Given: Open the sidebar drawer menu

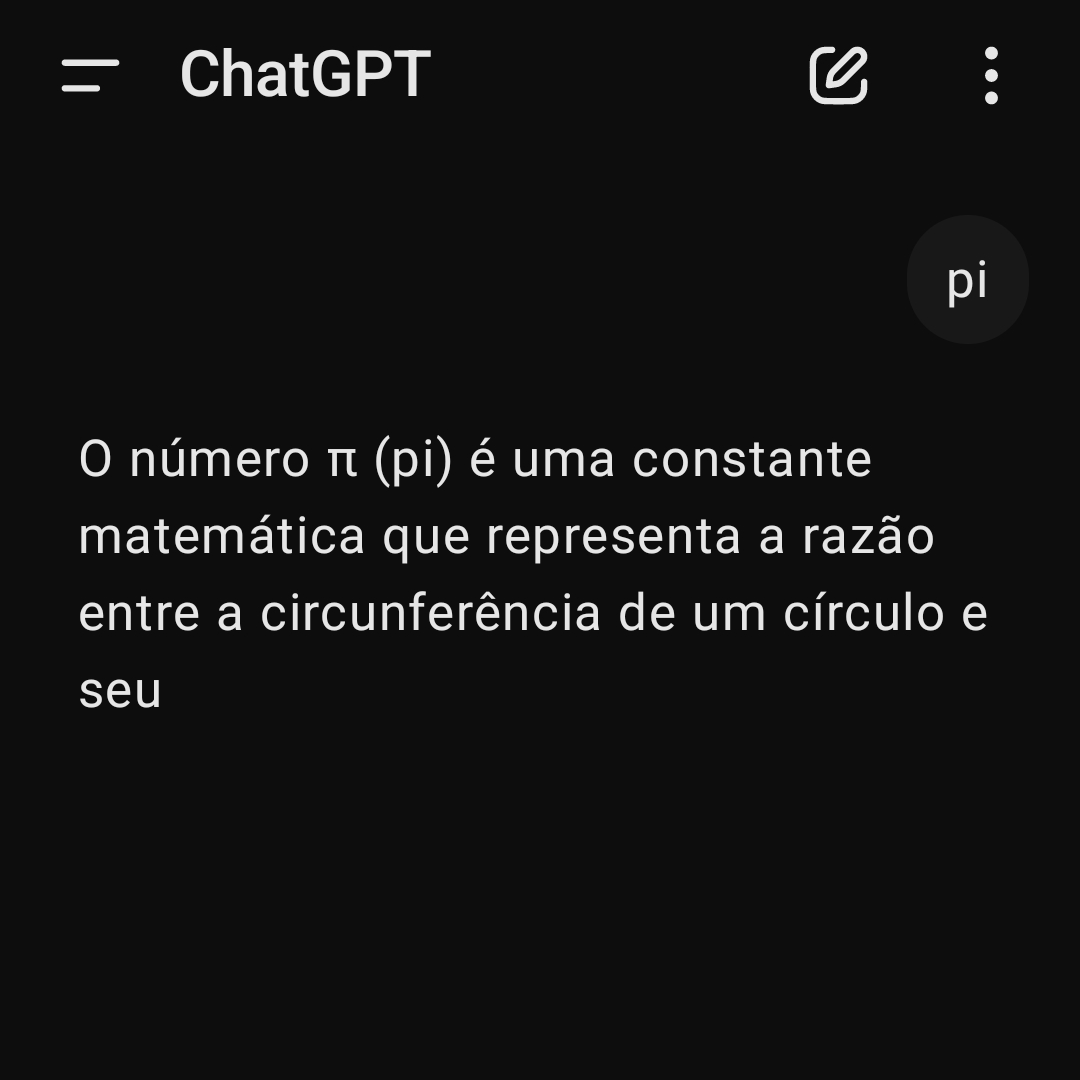Looking at the screenshot, I should (x=90, y=76).
